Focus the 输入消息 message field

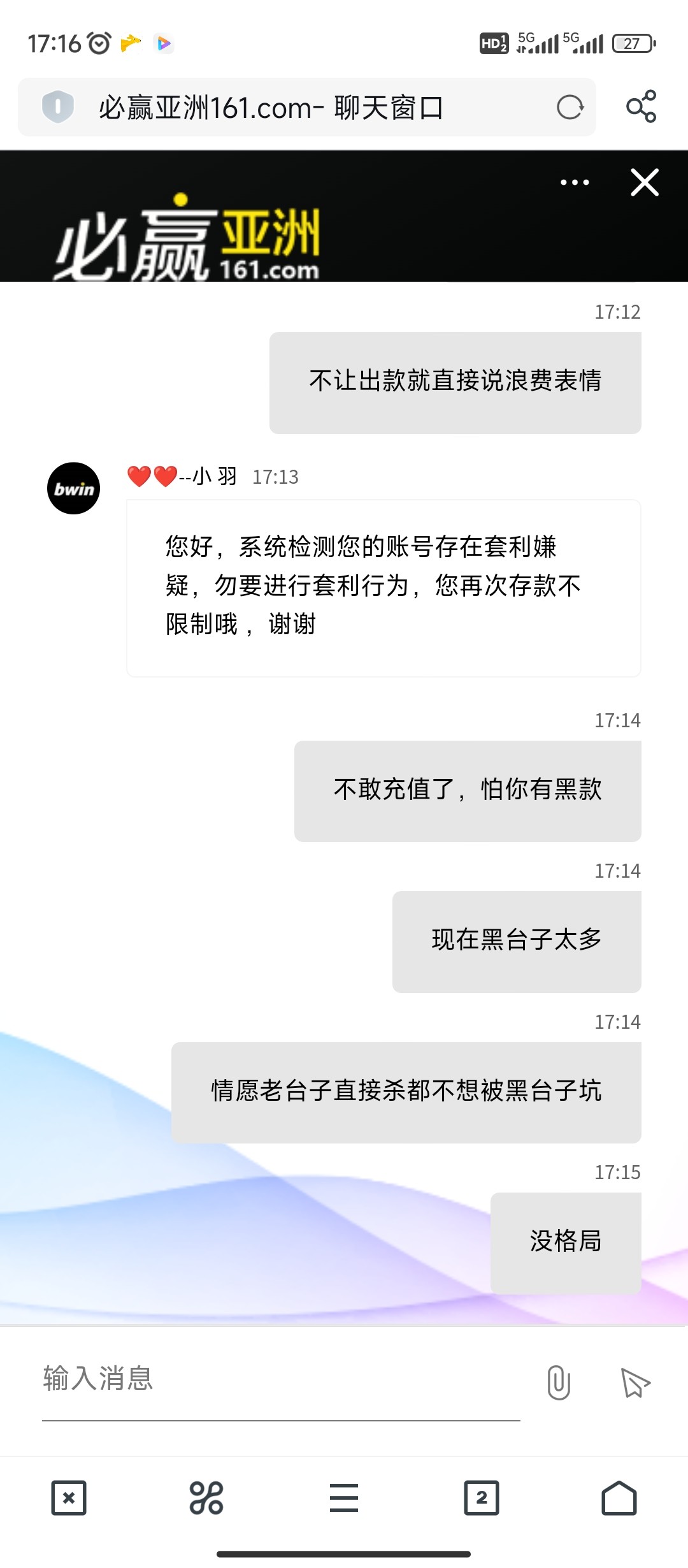point(280,1379)
